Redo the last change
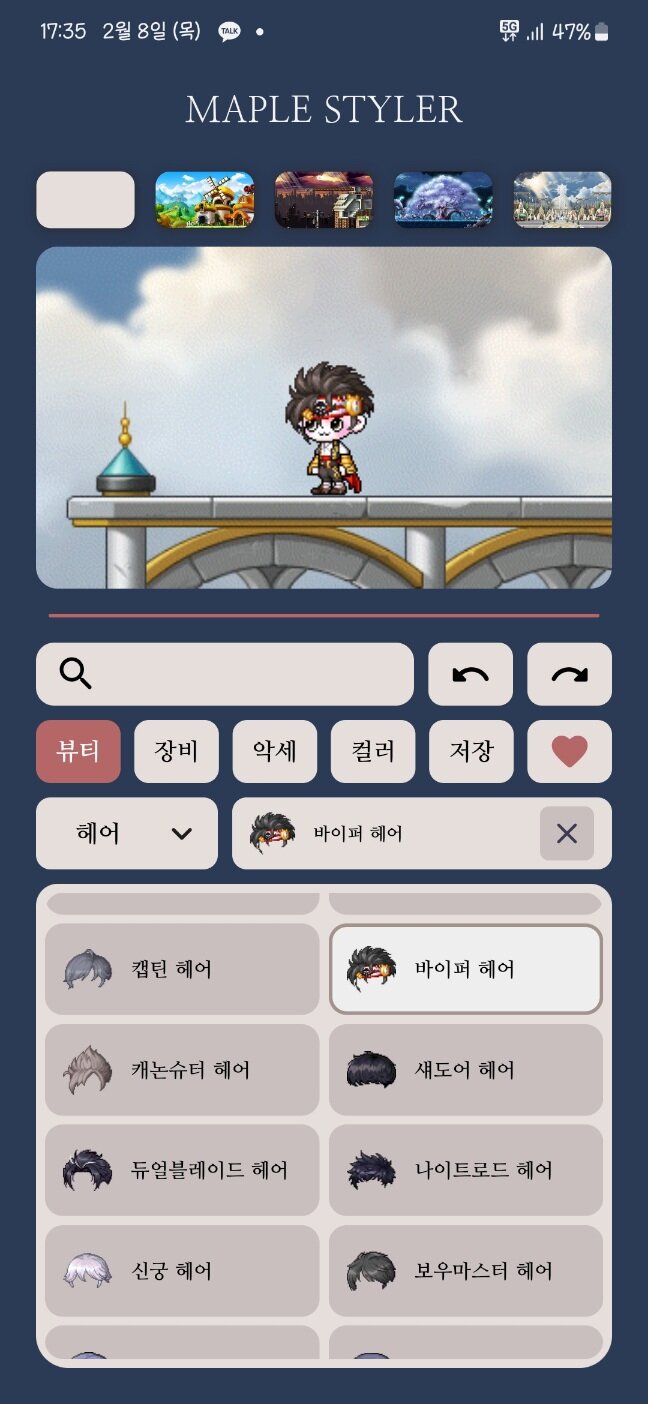The width and height of the screenshot is (648, 1404). [569, 674]
